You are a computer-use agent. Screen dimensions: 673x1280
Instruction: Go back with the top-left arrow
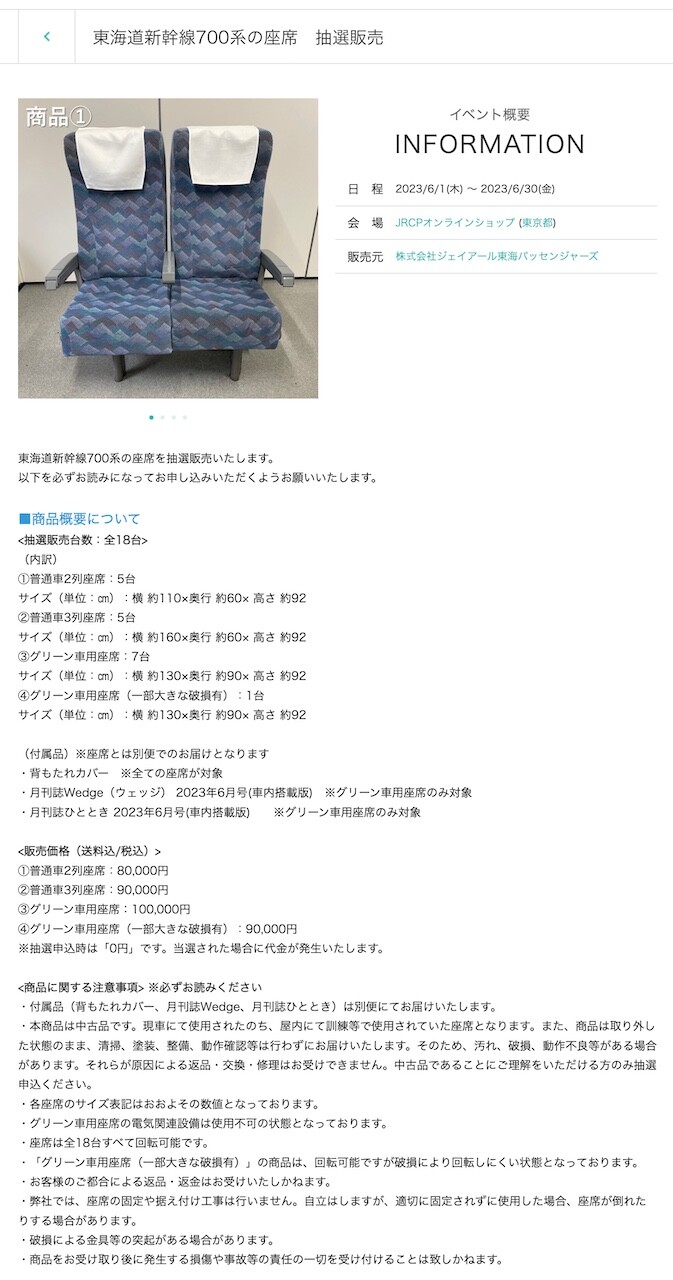coord(46,37)
